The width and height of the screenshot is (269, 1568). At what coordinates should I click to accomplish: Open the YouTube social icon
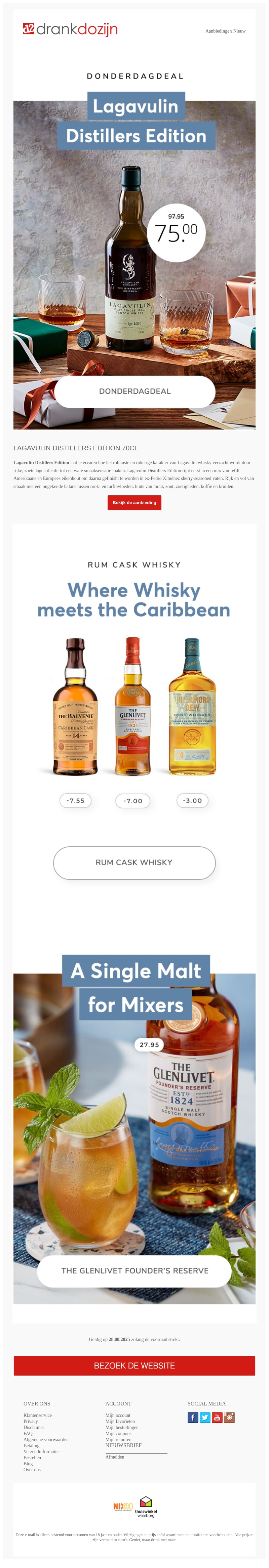(x=217, y=1418)
